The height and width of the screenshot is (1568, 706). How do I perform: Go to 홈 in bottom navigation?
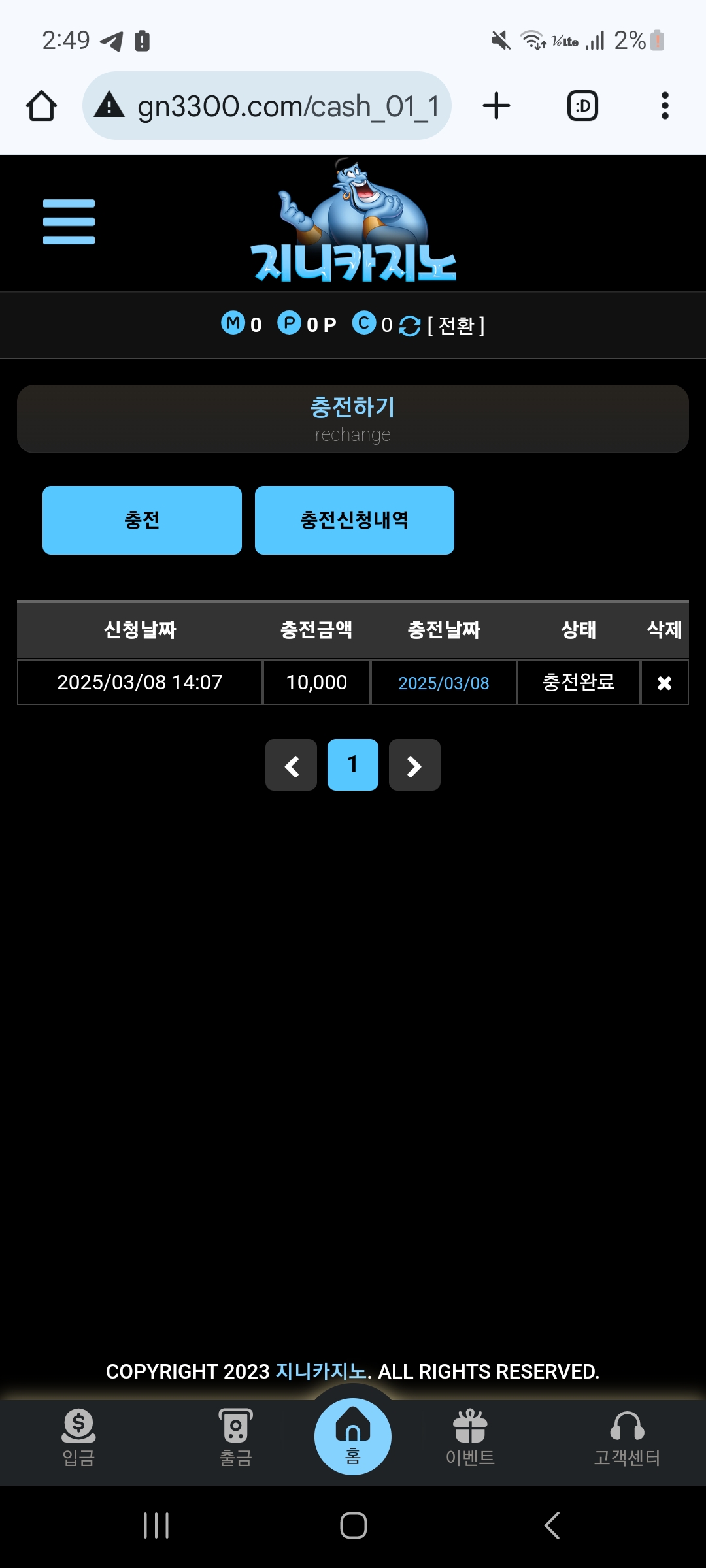pyautogui.click(x=353, y=1436)
